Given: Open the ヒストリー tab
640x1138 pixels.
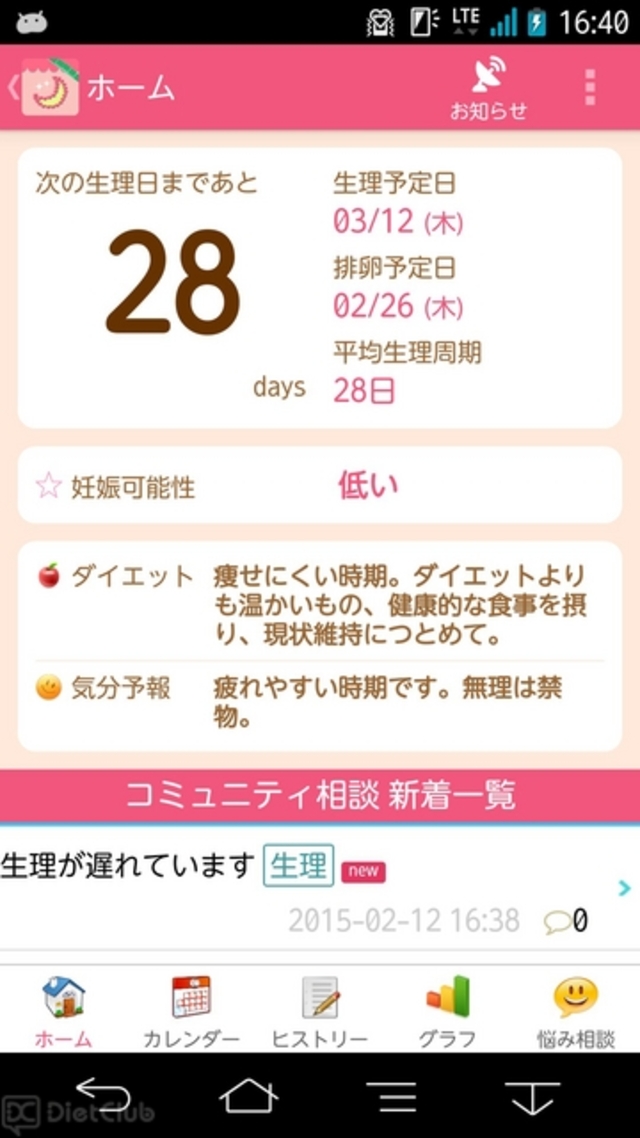Looking at the screenshot, I should (x=320, y=1009).
